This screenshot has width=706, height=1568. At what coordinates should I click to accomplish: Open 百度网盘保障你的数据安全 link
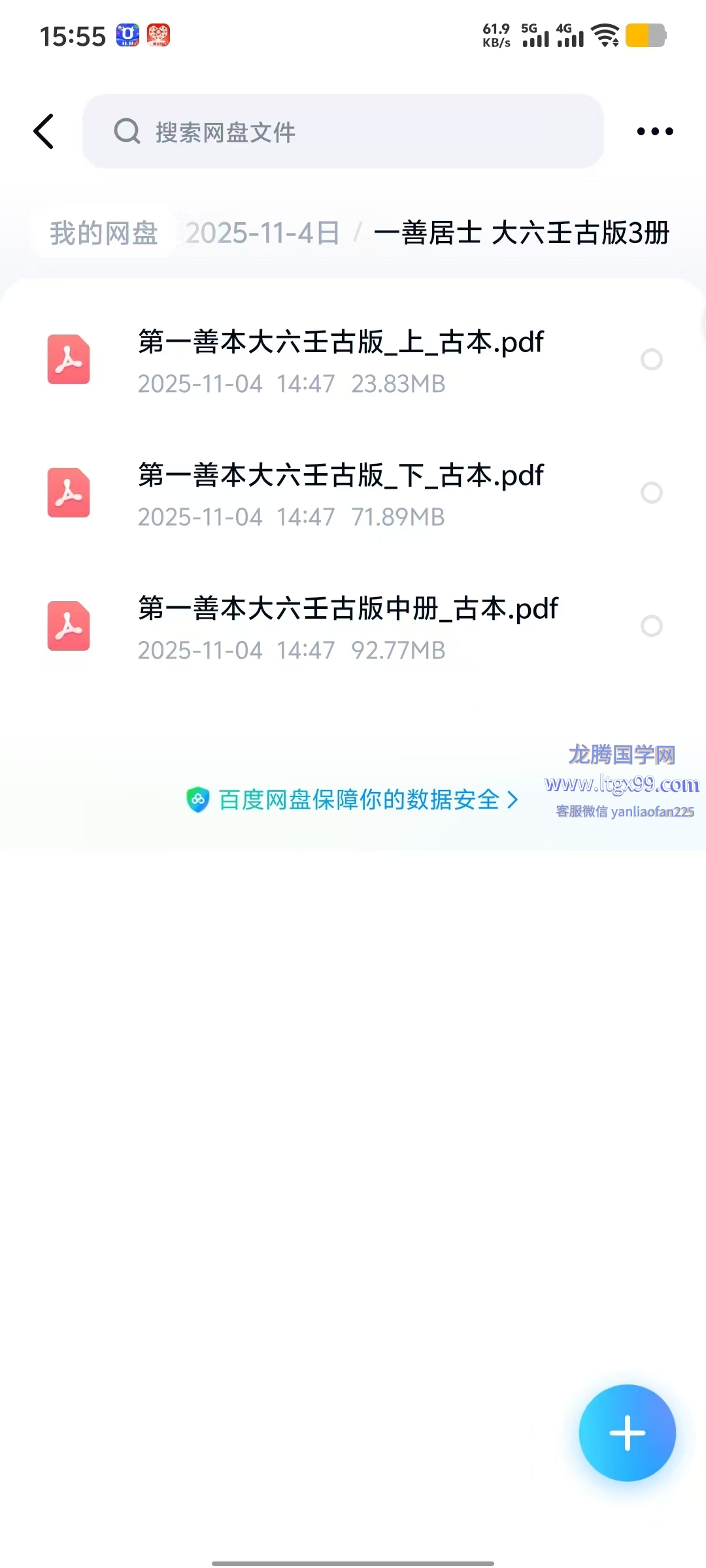point(353,800)
